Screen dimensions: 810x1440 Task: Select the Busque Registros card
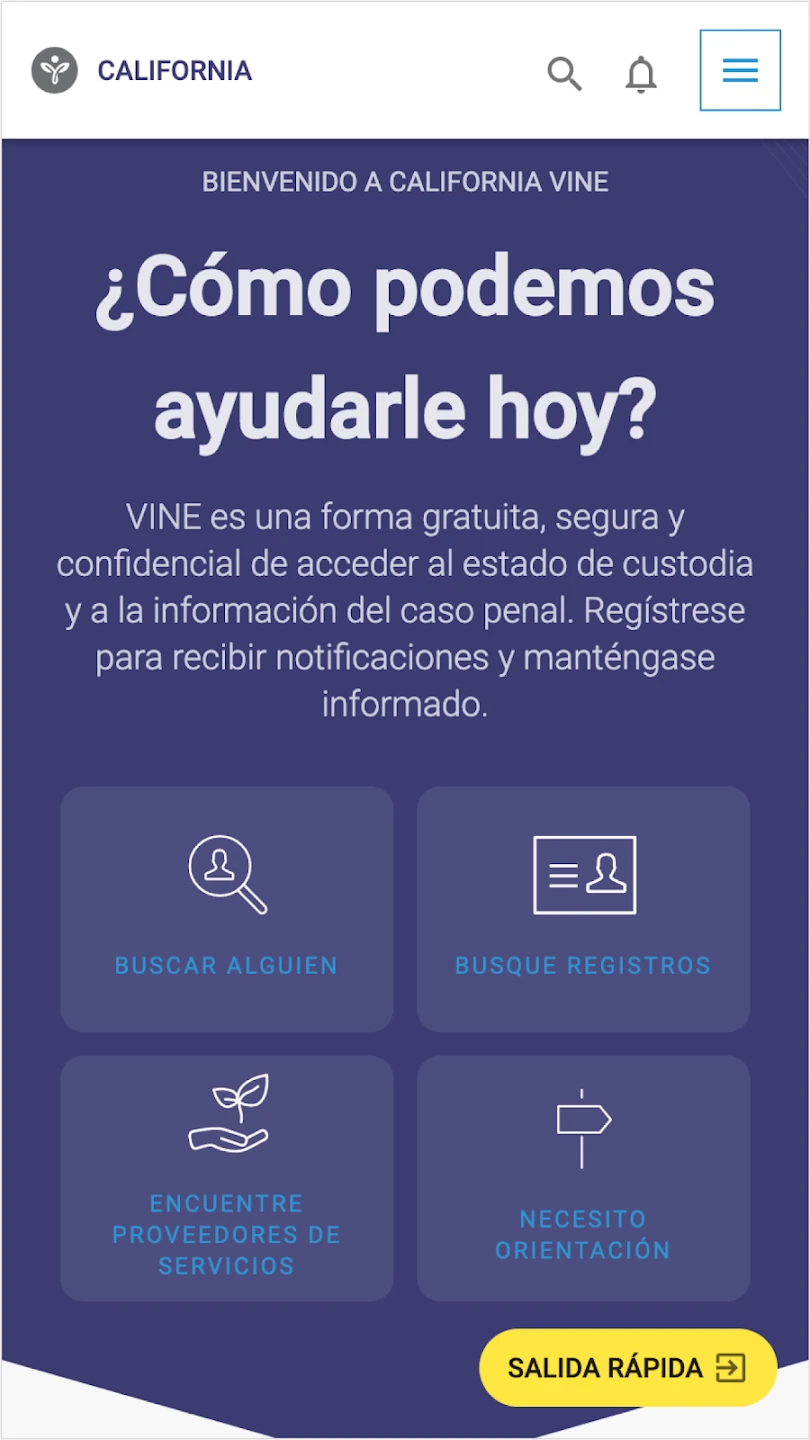(x=583, y=909)
